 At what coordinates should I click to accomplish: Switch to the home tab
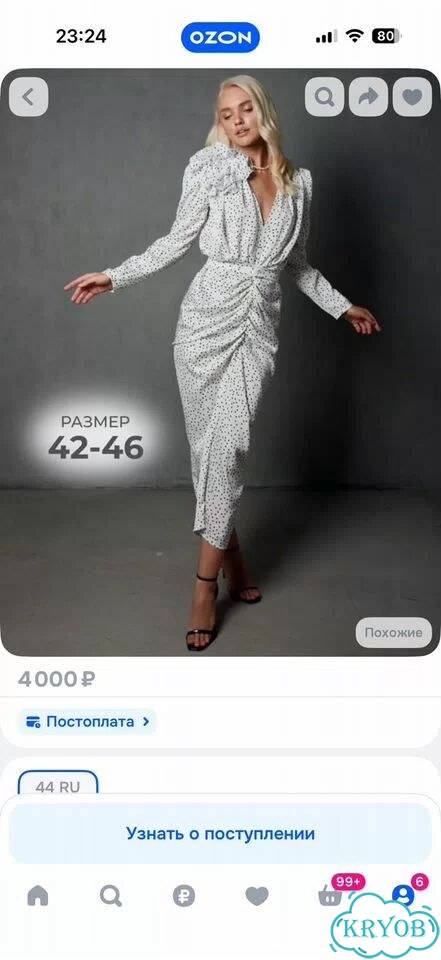(37, 896)
